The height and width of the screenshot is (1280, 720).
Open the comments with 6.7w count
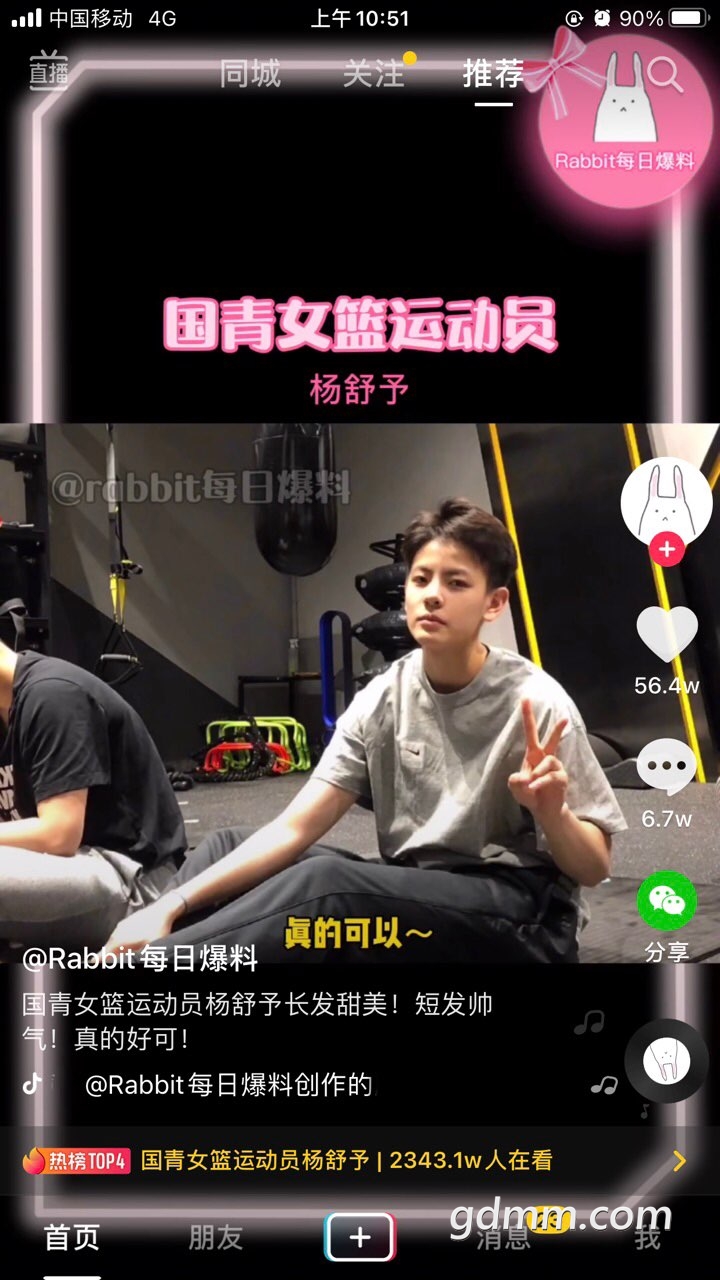click(x=667, y=768)
